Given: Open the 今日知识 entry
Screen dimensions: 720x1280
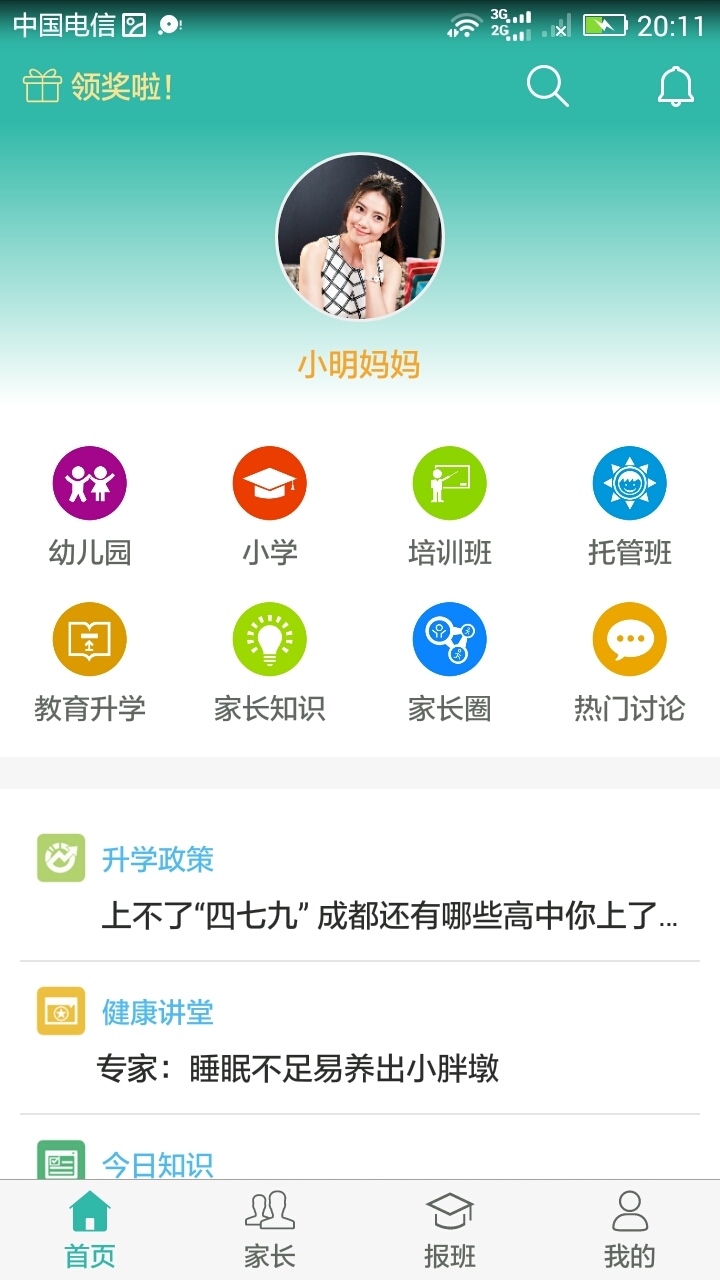Looking at the screenshot, I should click(x=158, y=1164).
